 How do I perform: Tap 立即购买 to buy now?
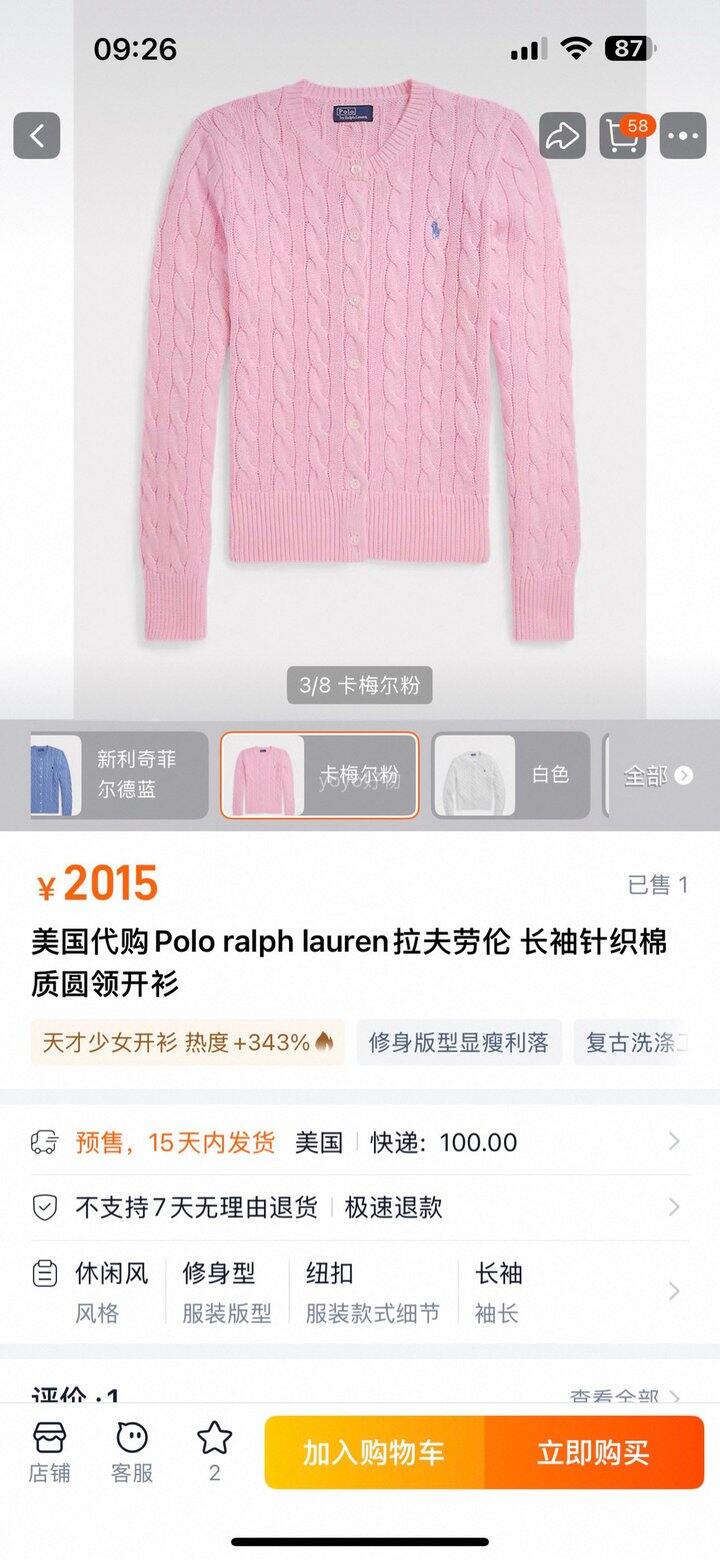point(594,1453)
